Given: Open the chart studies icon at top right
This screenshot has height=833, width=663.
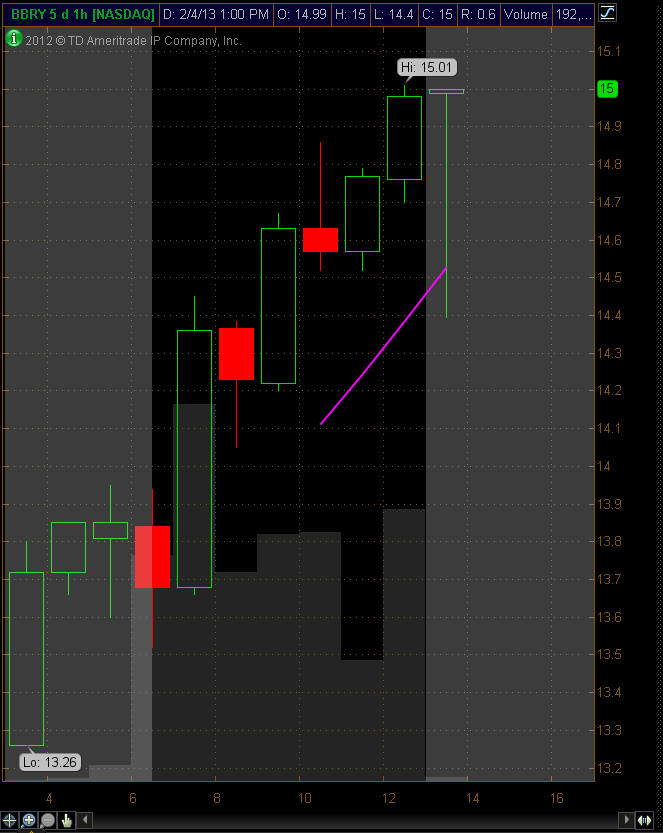Looking at the screenshot, I should pos(609,13).
